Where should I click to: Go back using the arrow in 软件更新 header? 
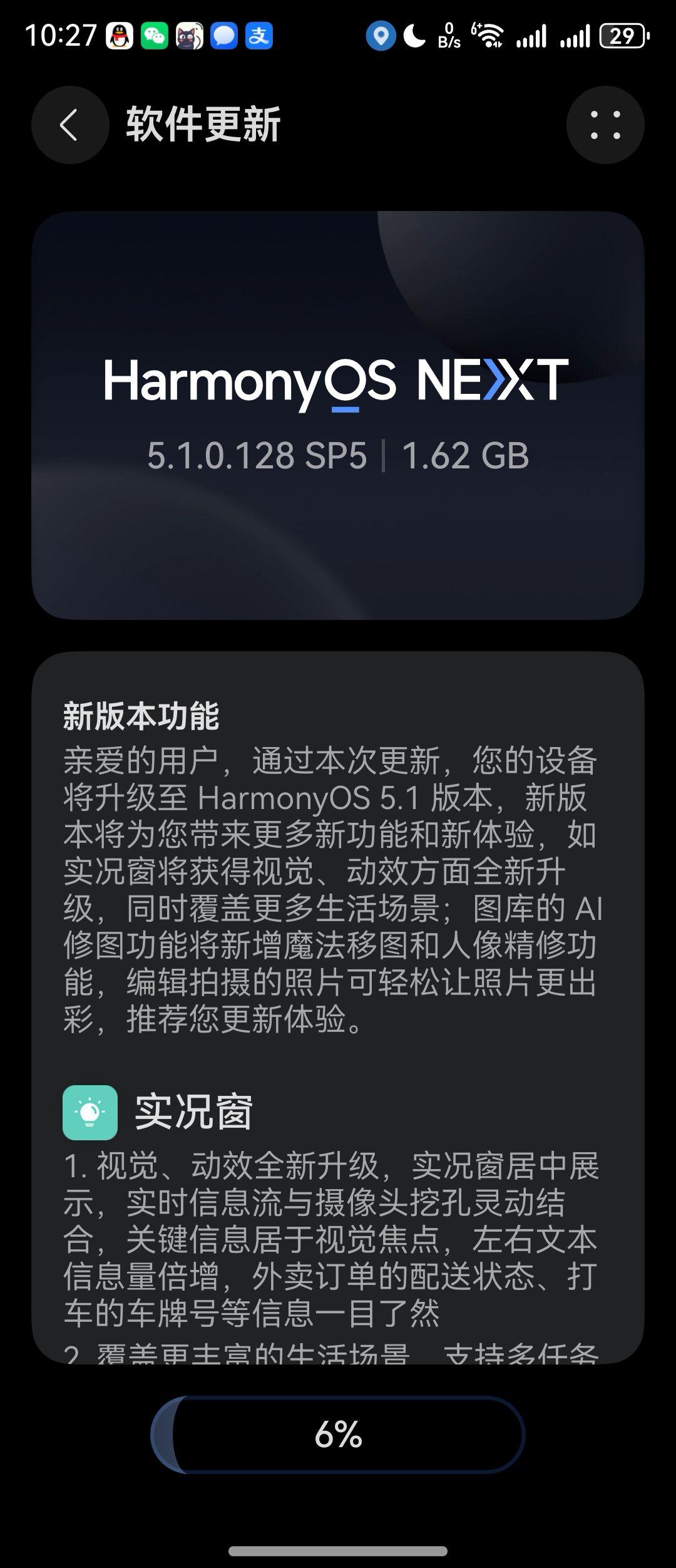[x=70, y=125]
